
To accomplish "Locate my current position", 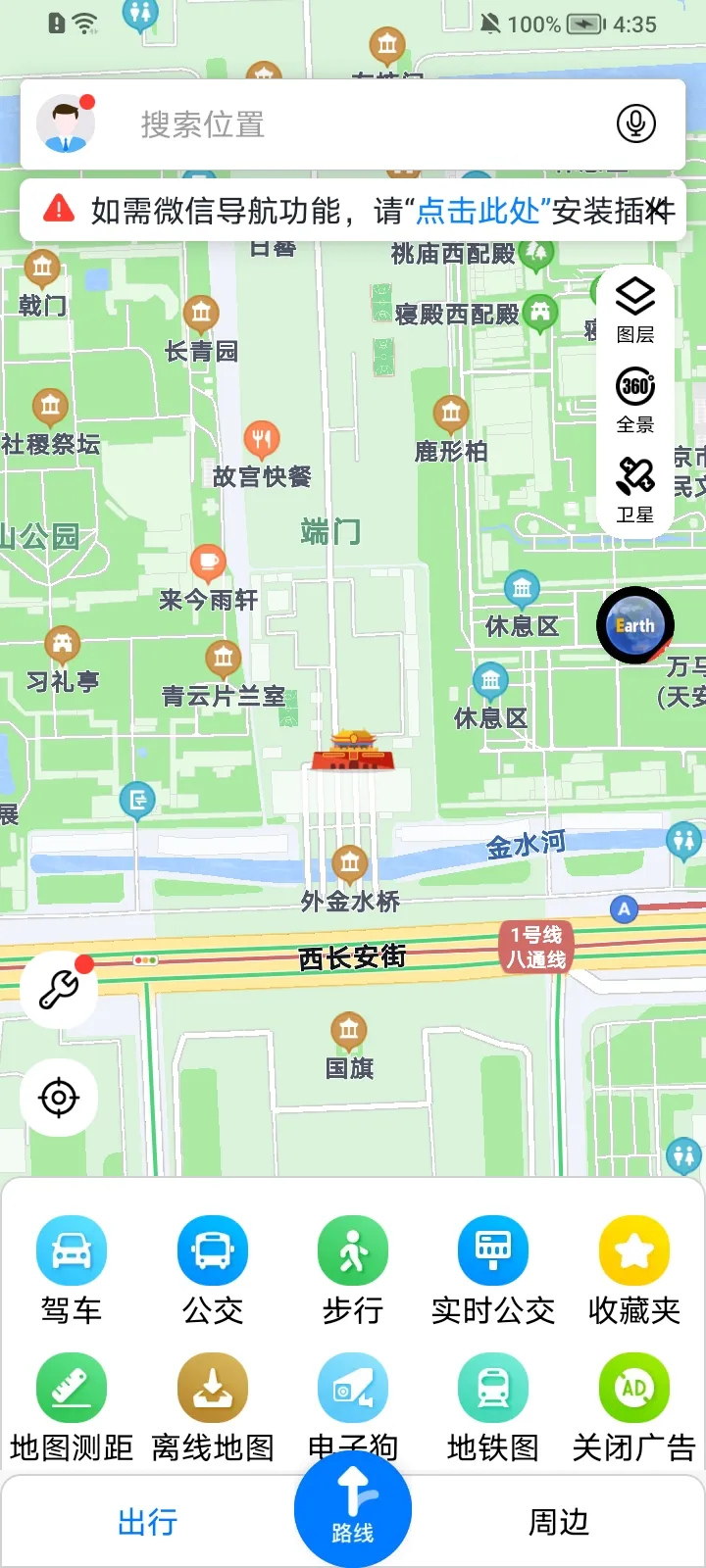I will pyautogui.click(x=59, y=1098).
